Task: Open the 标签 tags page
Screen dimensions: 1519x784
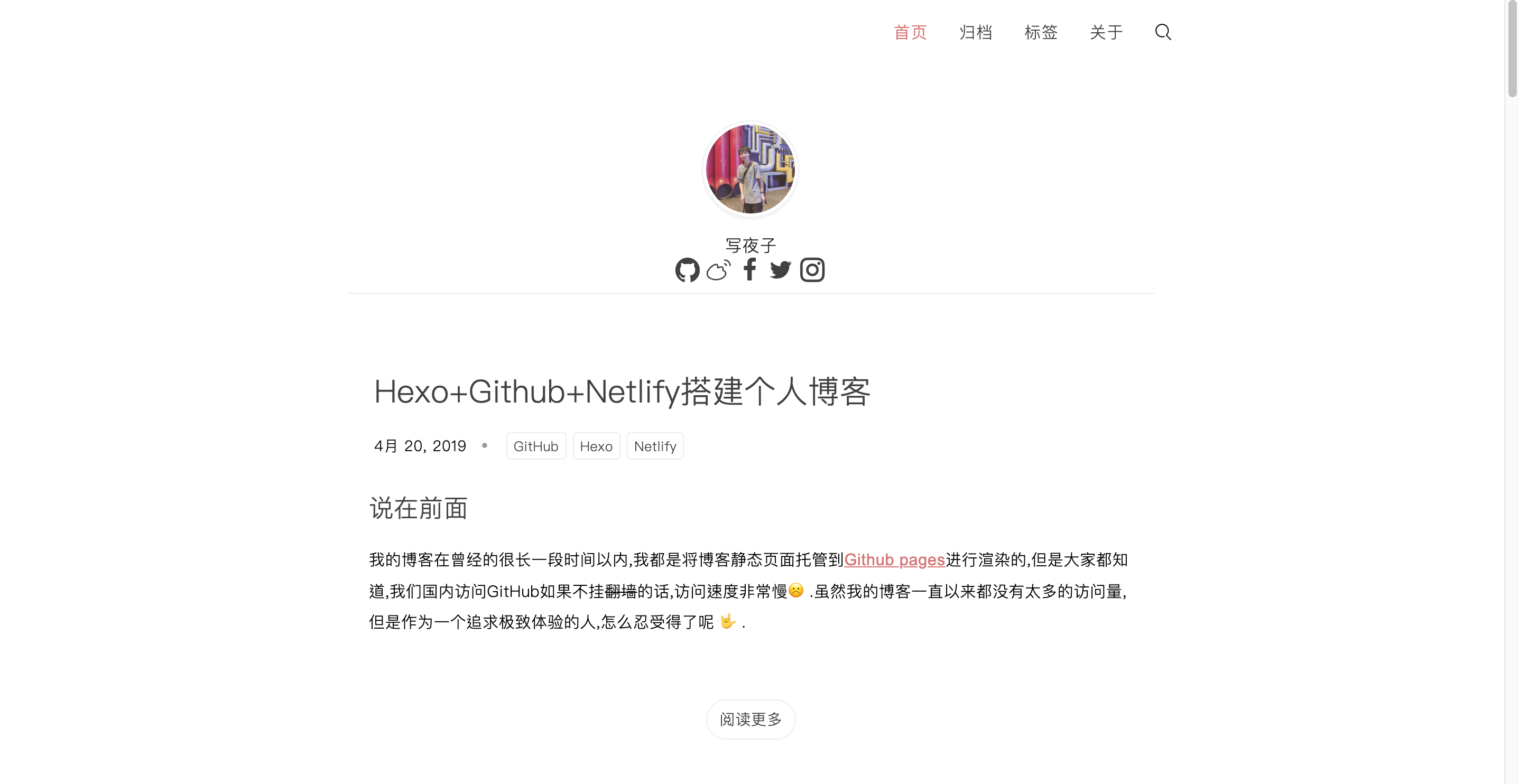Action: (x=1041, y=32)
